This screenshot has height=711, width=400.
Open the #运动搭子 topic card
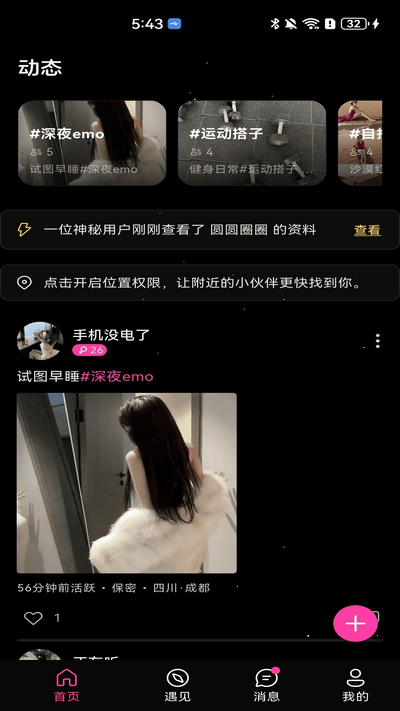point(252,143)
